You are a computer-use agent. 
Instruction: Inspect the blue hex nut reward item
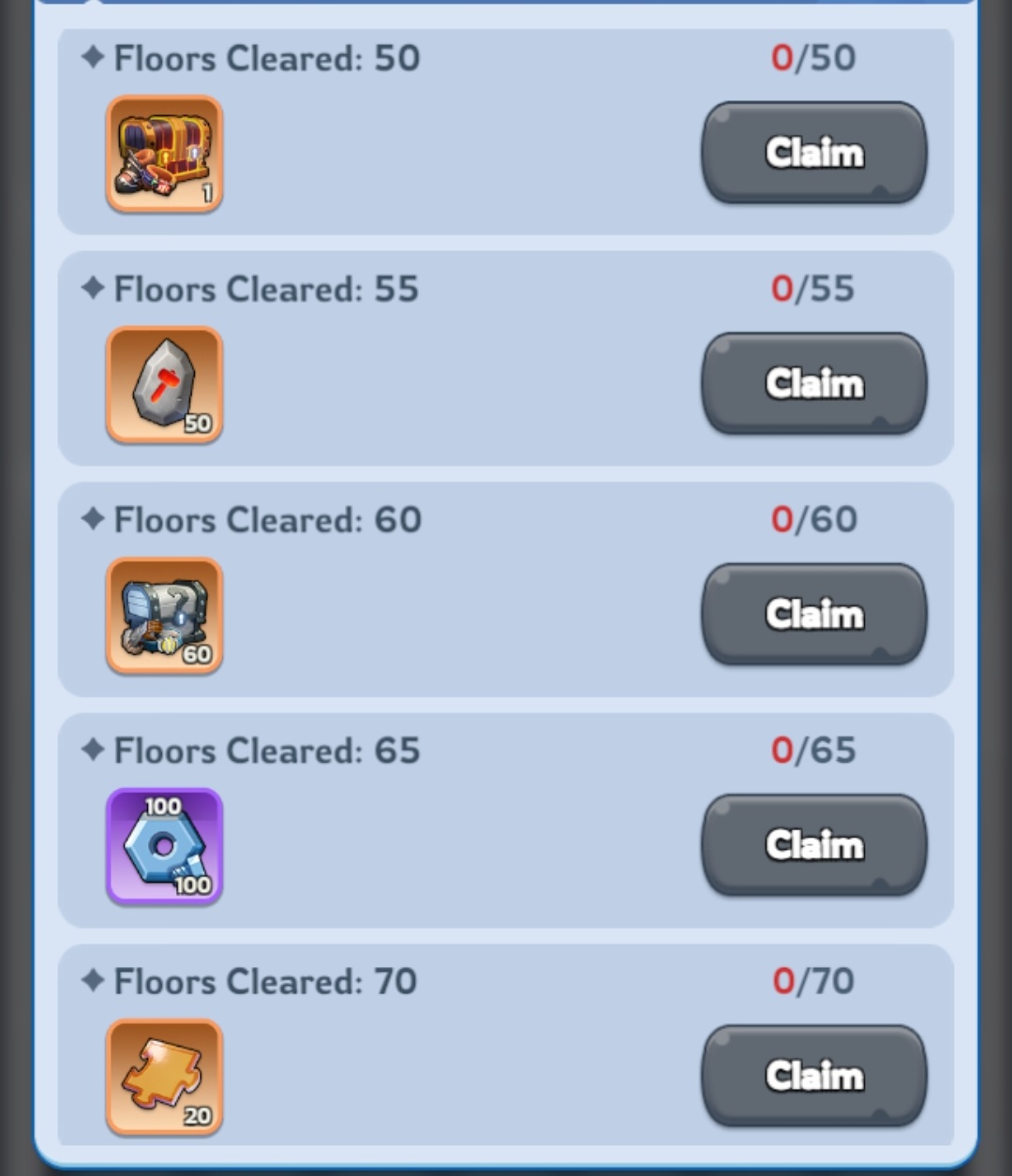coord(165,846)
